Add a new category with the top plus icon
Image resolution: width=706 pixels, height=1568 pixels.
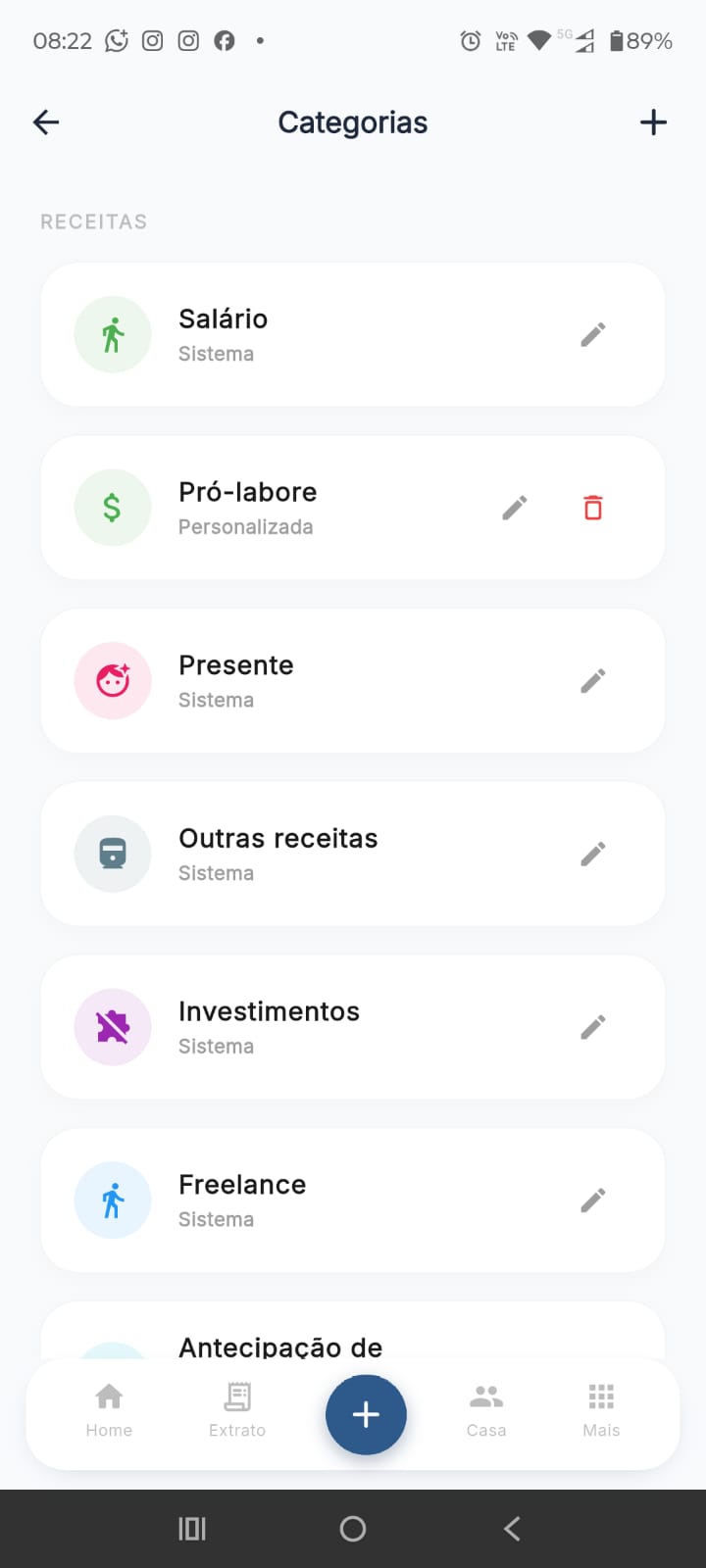(x=653, y=122)
